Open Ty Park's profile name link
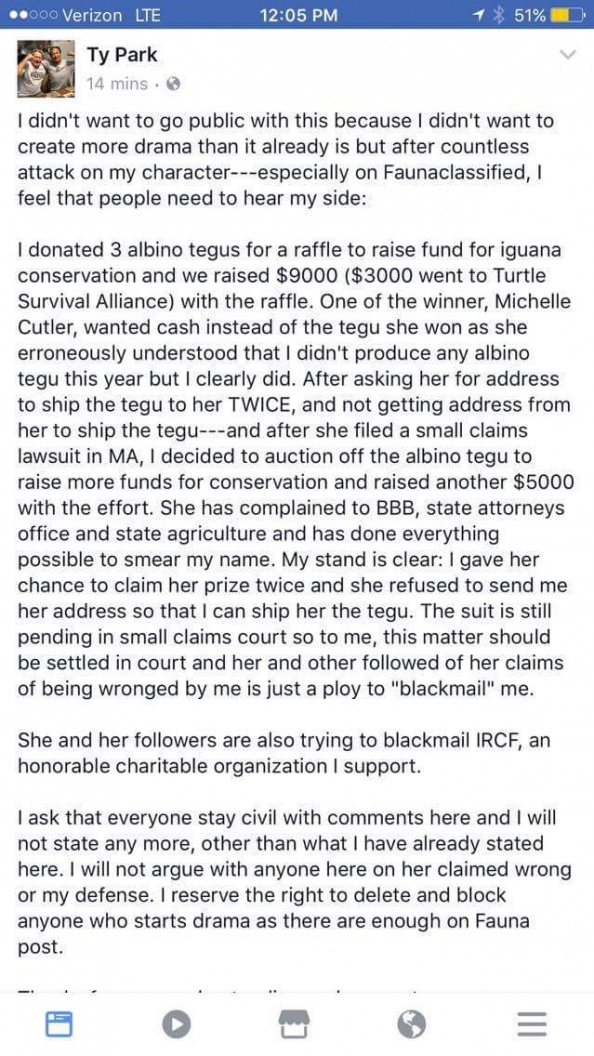Image resolution: width=594 pixels, height=1056 pixels. (121, 55)
